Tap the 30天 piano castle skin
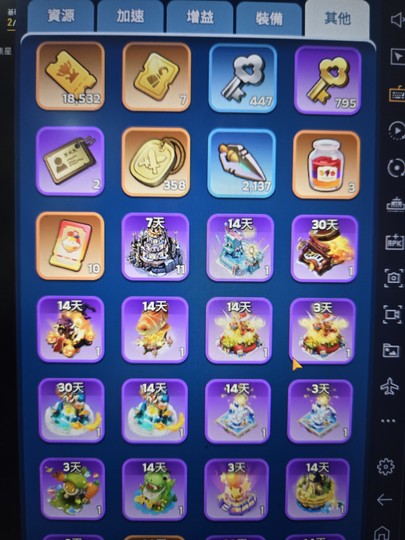Screen dimensions: 405x540 point(324,249)
